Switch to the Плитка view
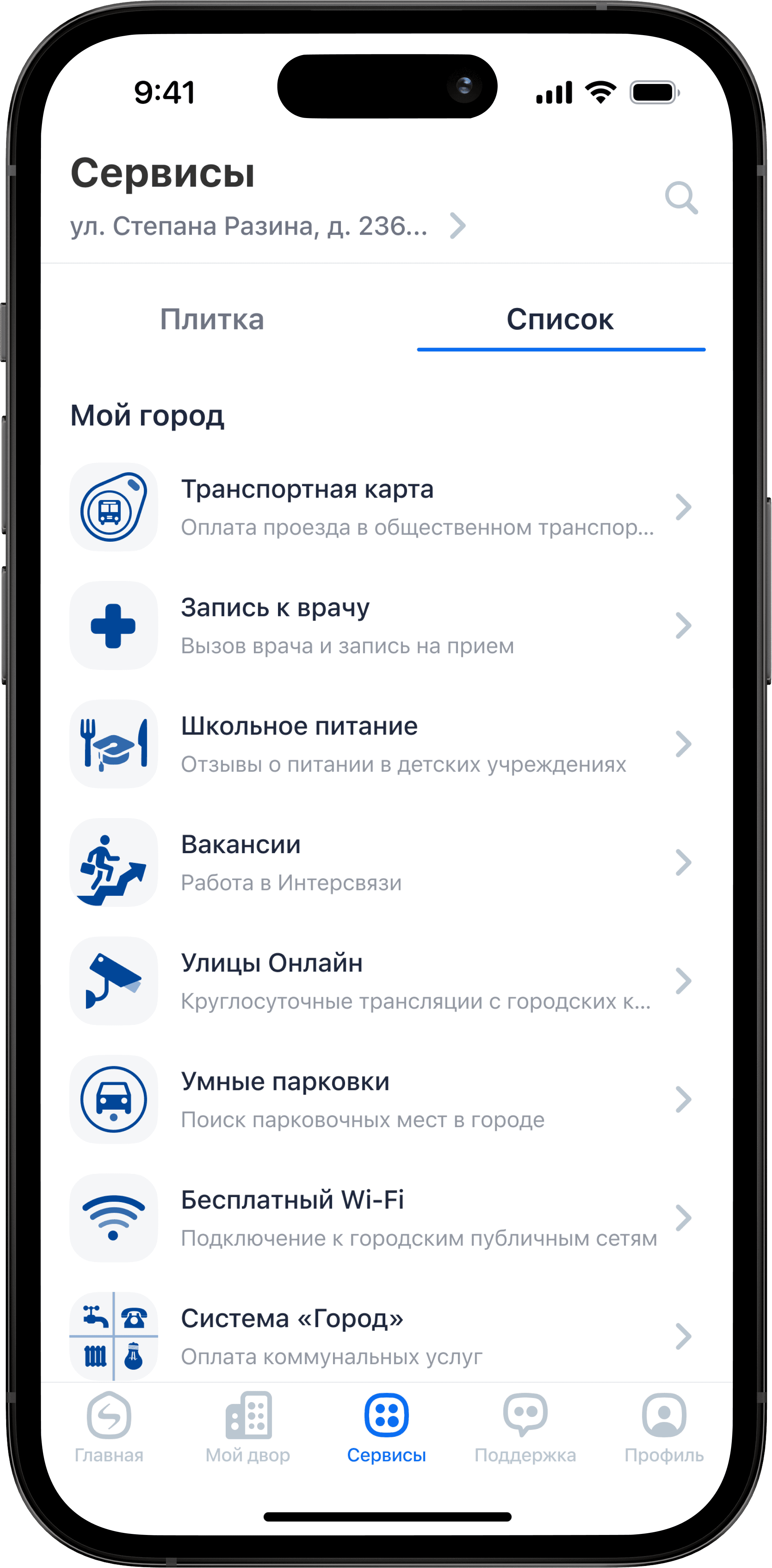This screenshot has height=1568, width=772. [x=212, y=320]
